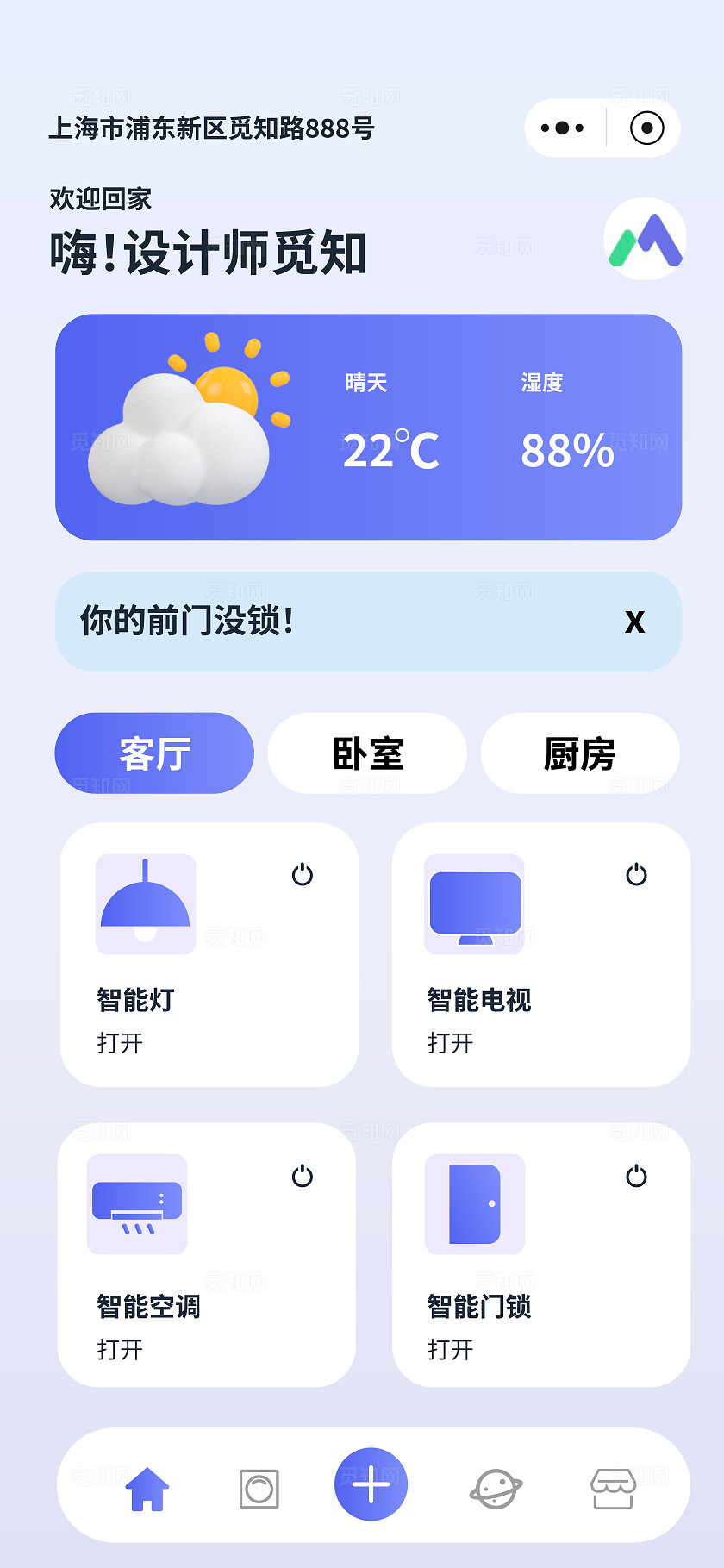Viewport: 724px width, 1568px height.
Task: Switch to the 厨房 tab
Action: 579,753
